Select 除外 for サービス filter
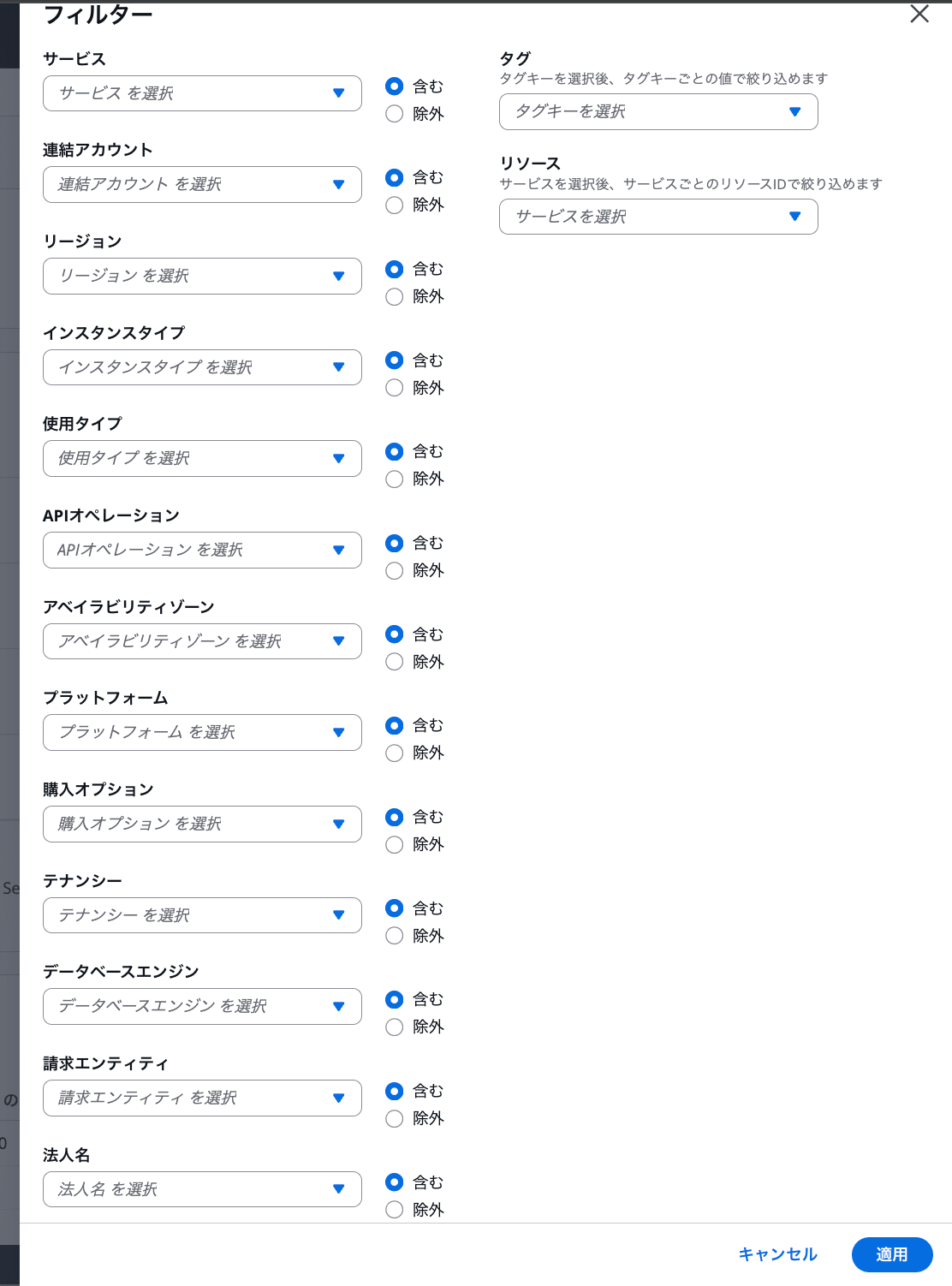Screen dimensions: 952x1286 point(394,114)
